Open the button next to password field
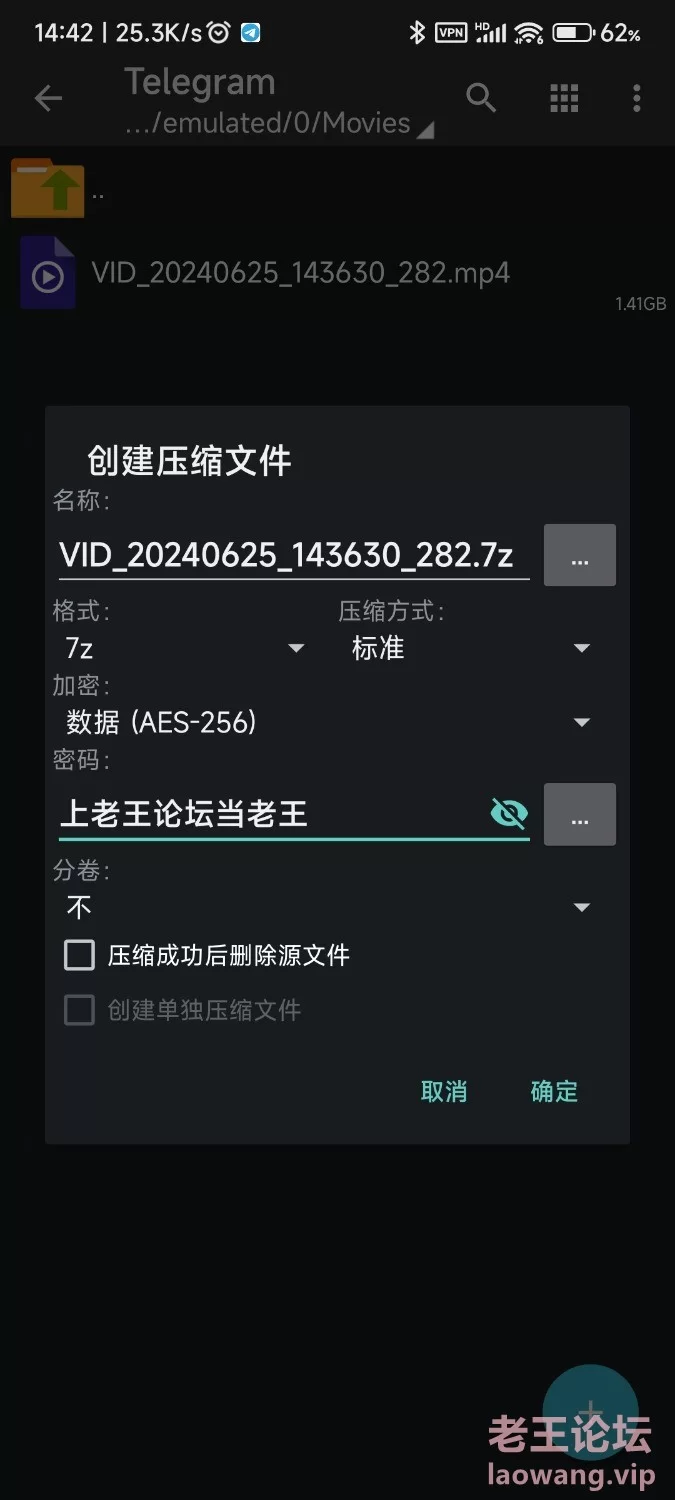The width and height of the screenshot is (675, 1500). (x=579, y=815)
